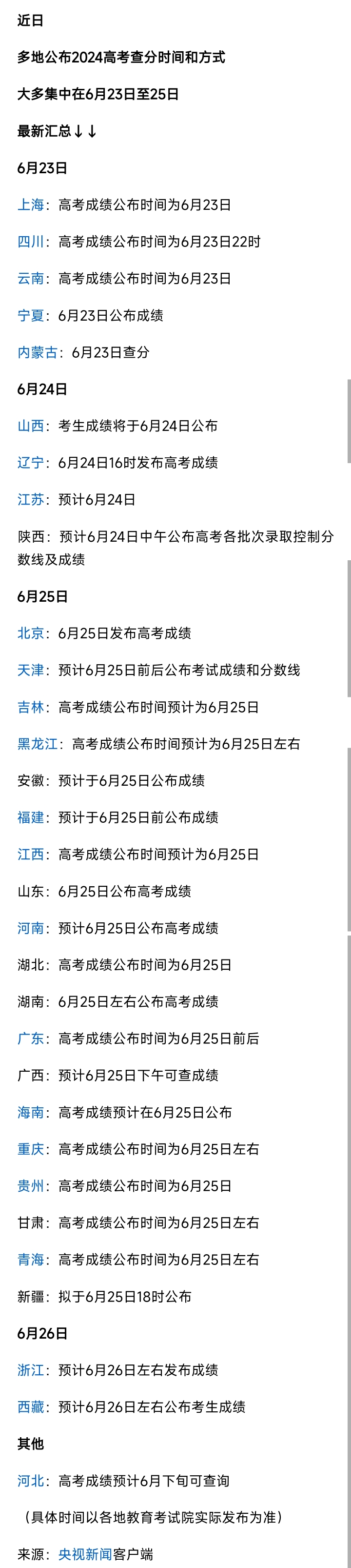The height and width of the screenshot is (1568, 351).
Task: Open the 内蒙古 link
Action: click(37, 352)
